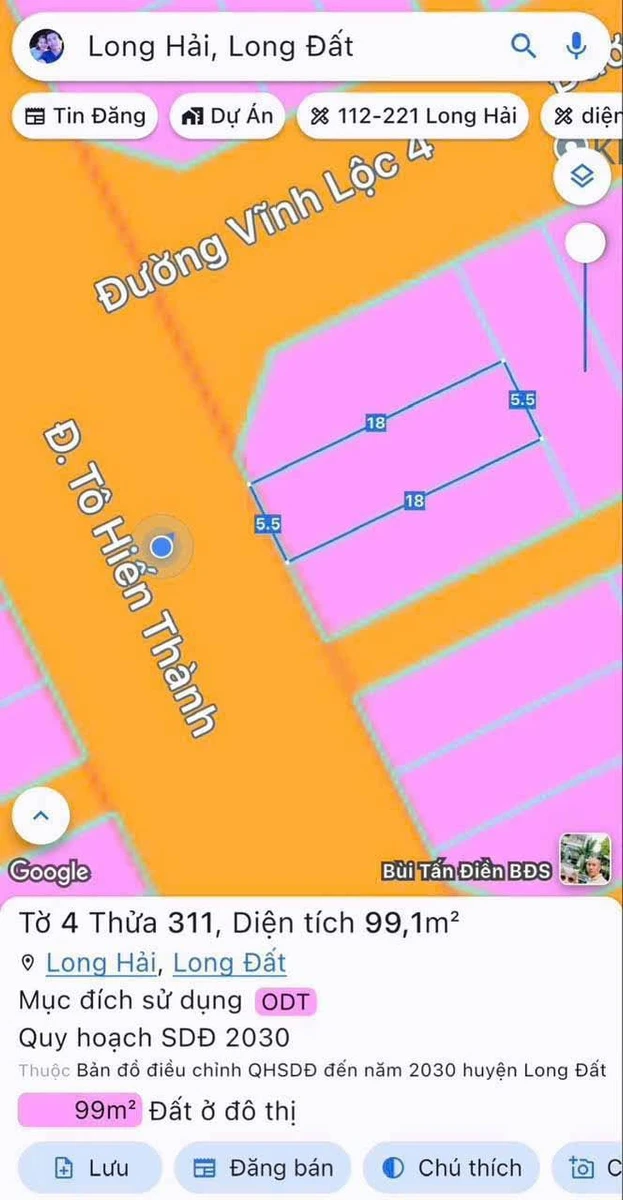This screenshot has width=623, height=1200.
Task: Choose the 112-221 Long Hải chip
Action: click(x=413, y=116)
